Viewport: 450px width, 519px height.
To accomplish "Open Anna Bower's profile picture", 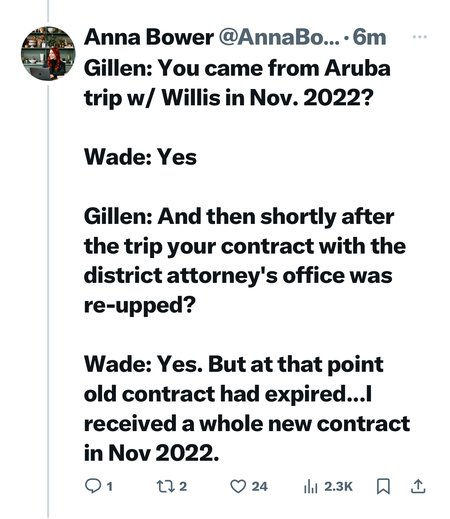I will (x=48, y=53).
